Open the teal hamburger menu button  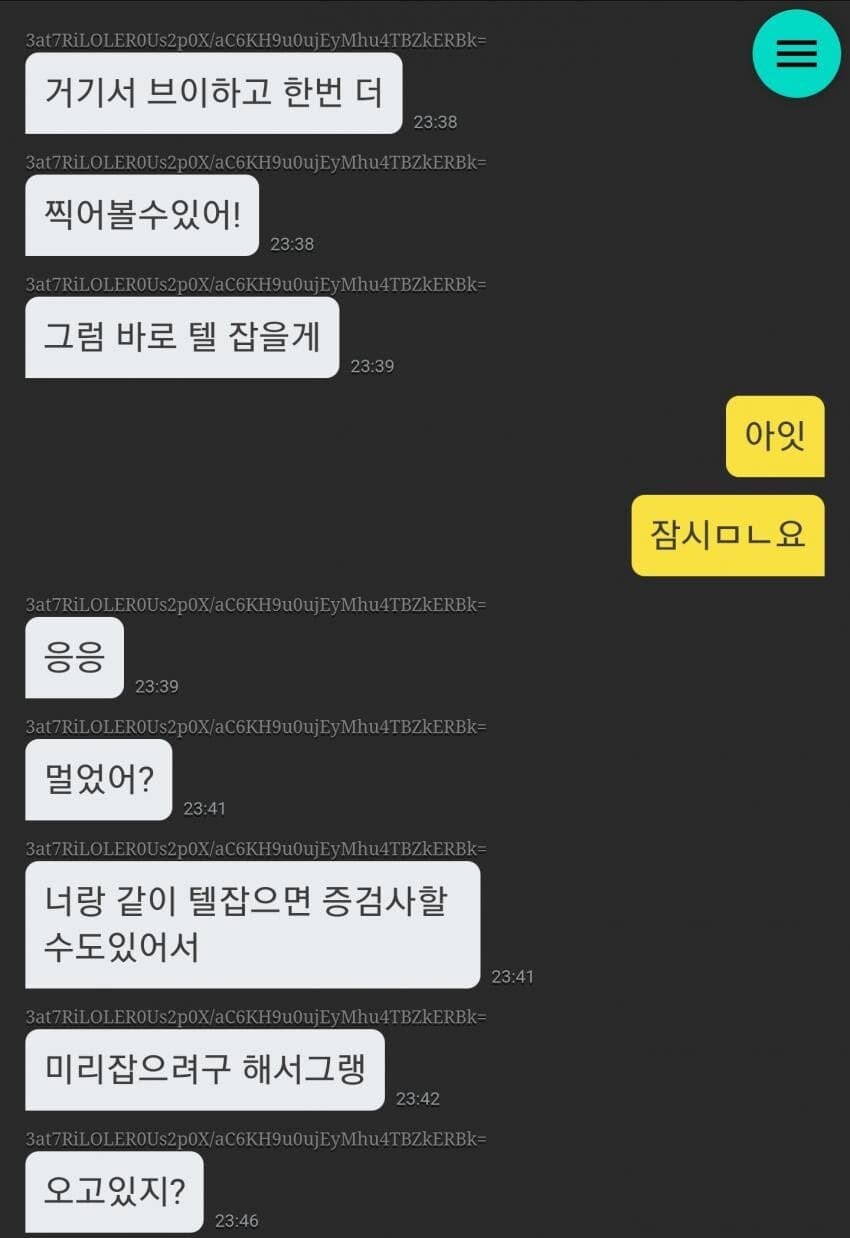[796, 54]
